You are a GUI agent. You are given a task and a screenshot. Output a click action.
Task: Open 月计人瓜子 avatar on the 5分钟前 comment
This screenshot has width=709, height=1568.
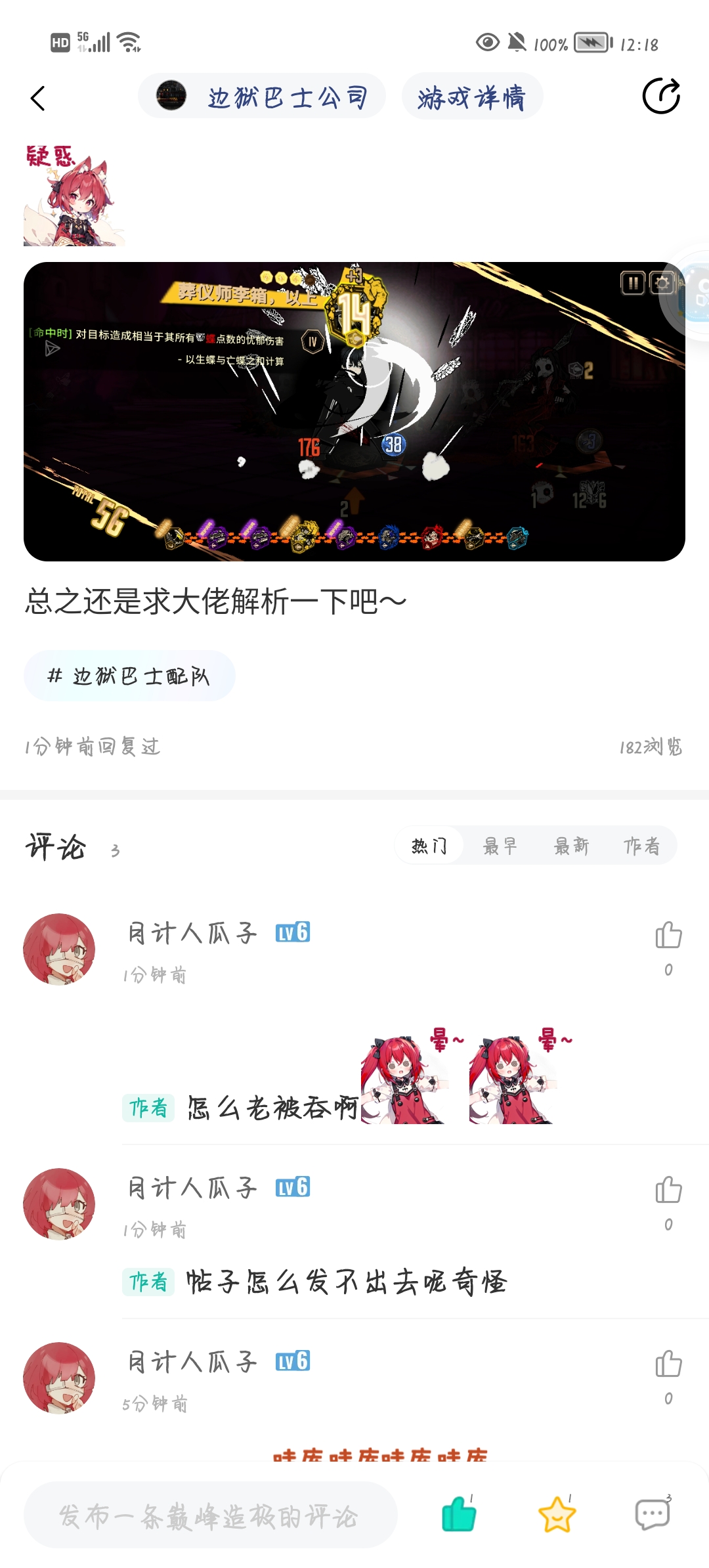[59, 1378]
